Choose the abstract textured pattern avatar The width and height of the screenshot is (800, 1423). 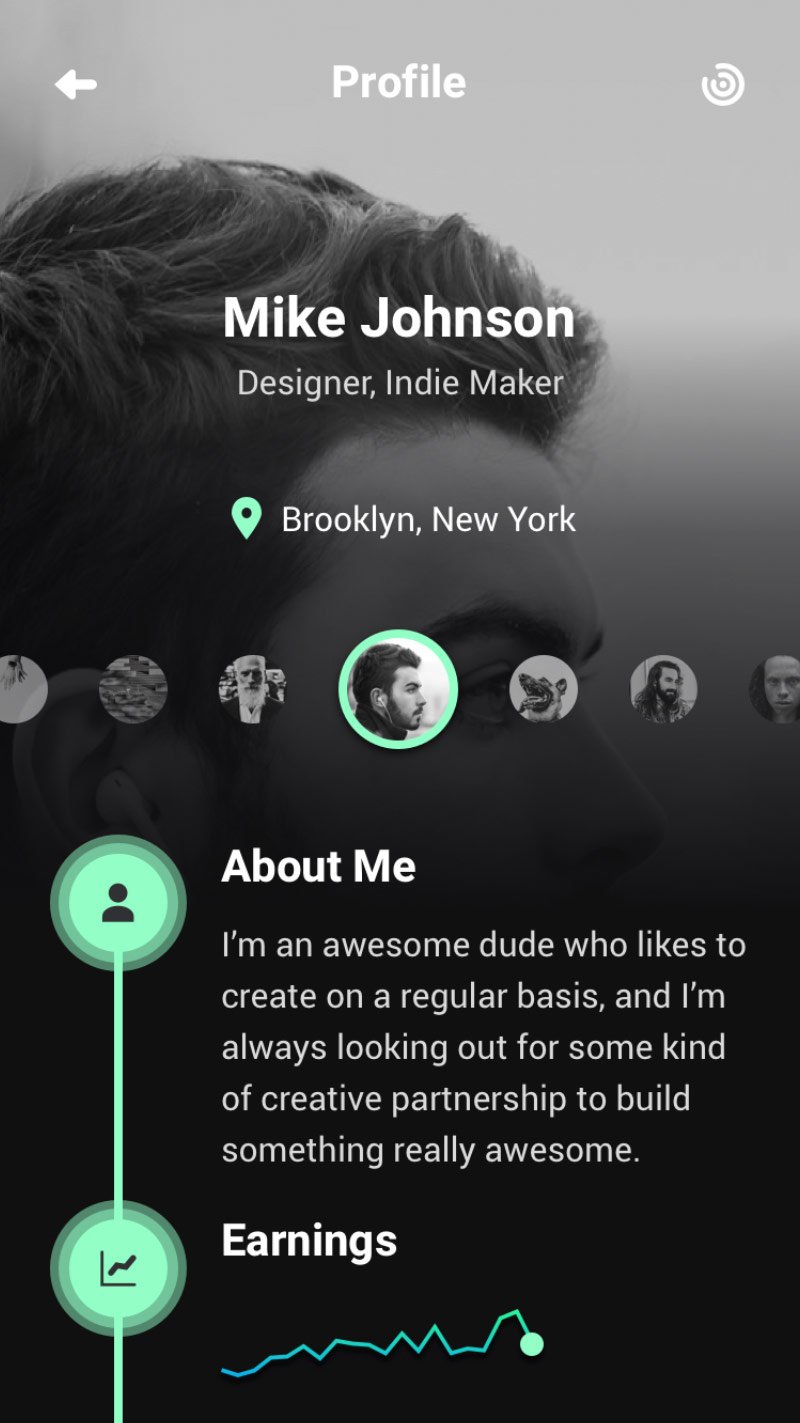(133, 689)
